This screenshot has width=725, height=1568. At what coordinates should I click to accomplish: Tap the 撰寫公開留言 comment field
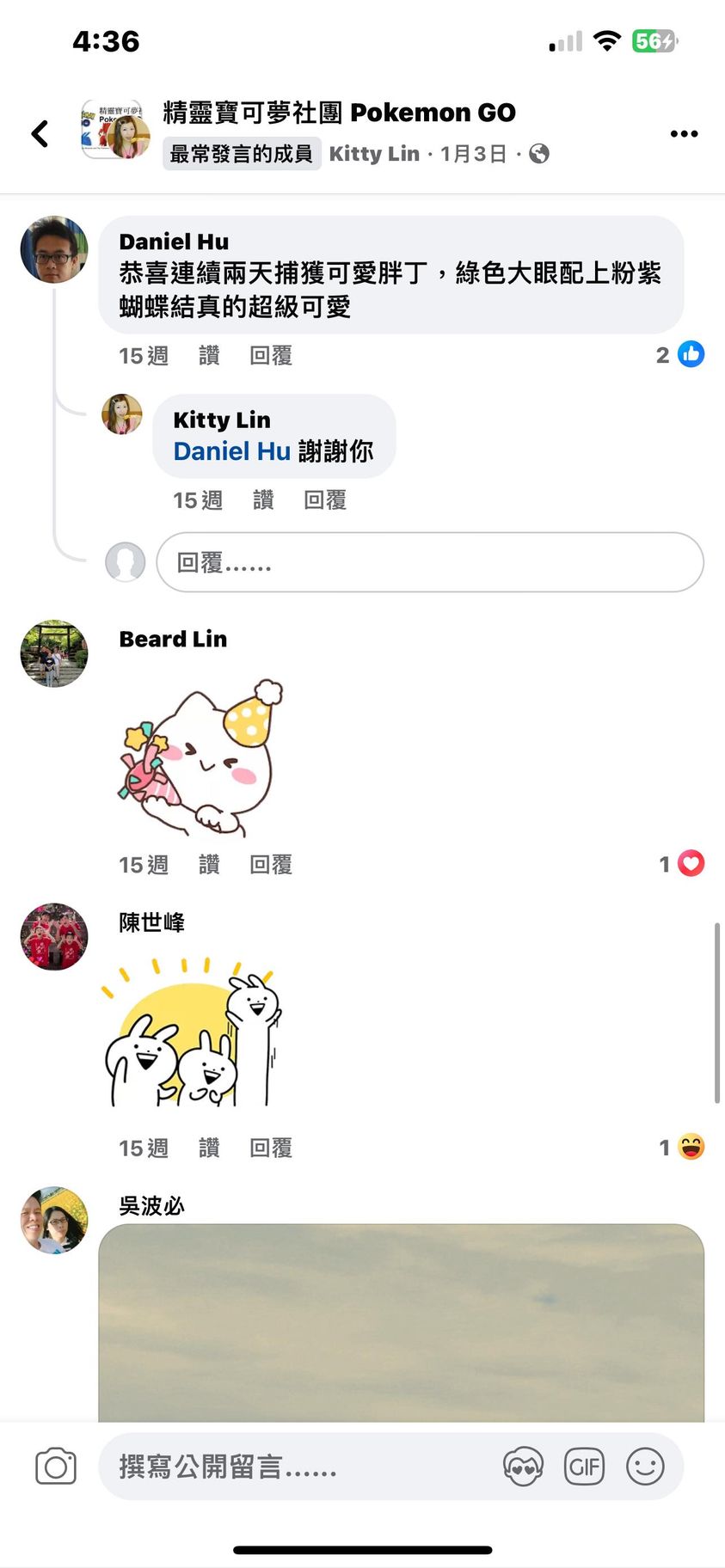[301, 1467]
